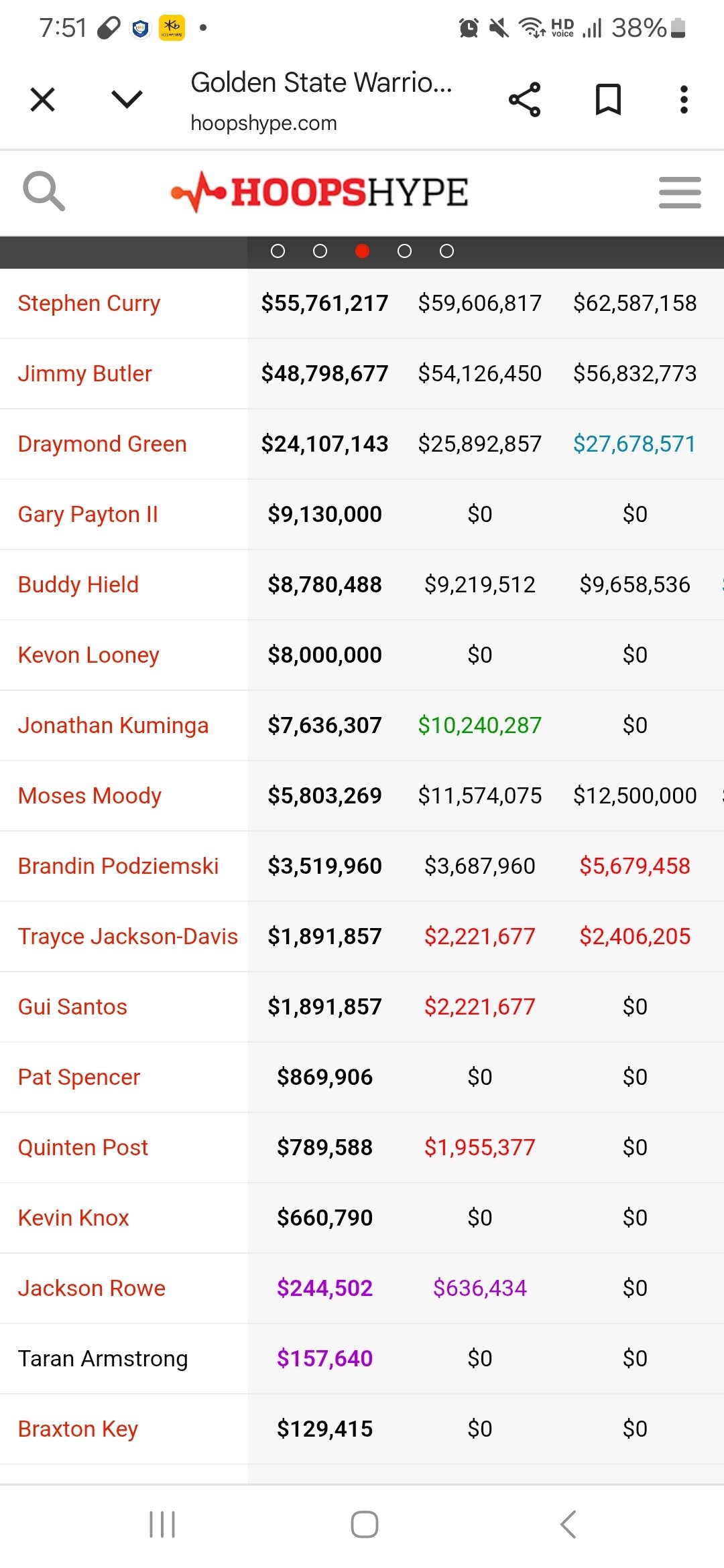Viewport: 724px width, 1568px height.
Task: View Brandin Podziemski's profile
Action: pos(119,866)
